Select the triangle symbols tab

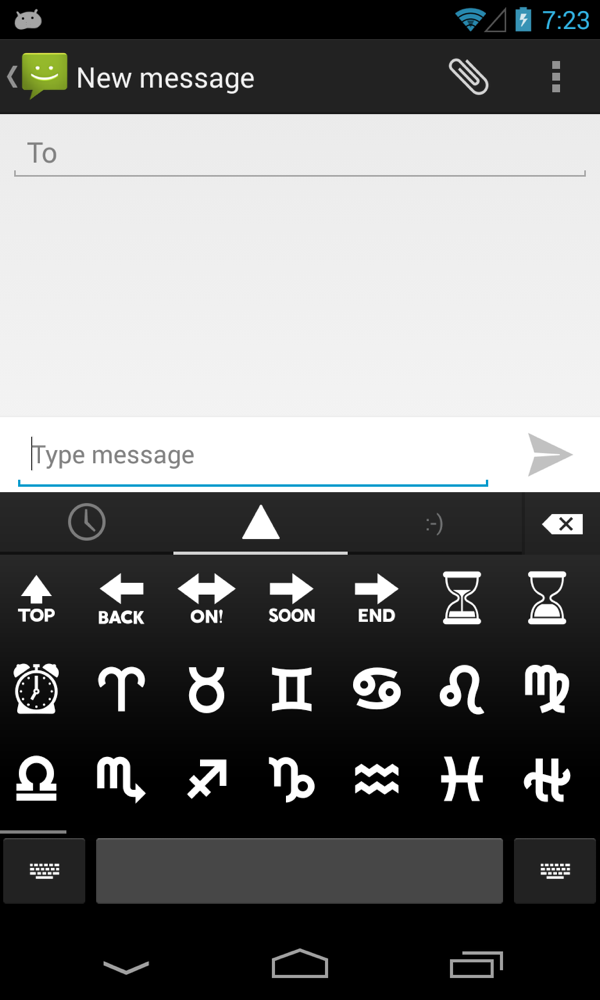[x=260, y=522]
